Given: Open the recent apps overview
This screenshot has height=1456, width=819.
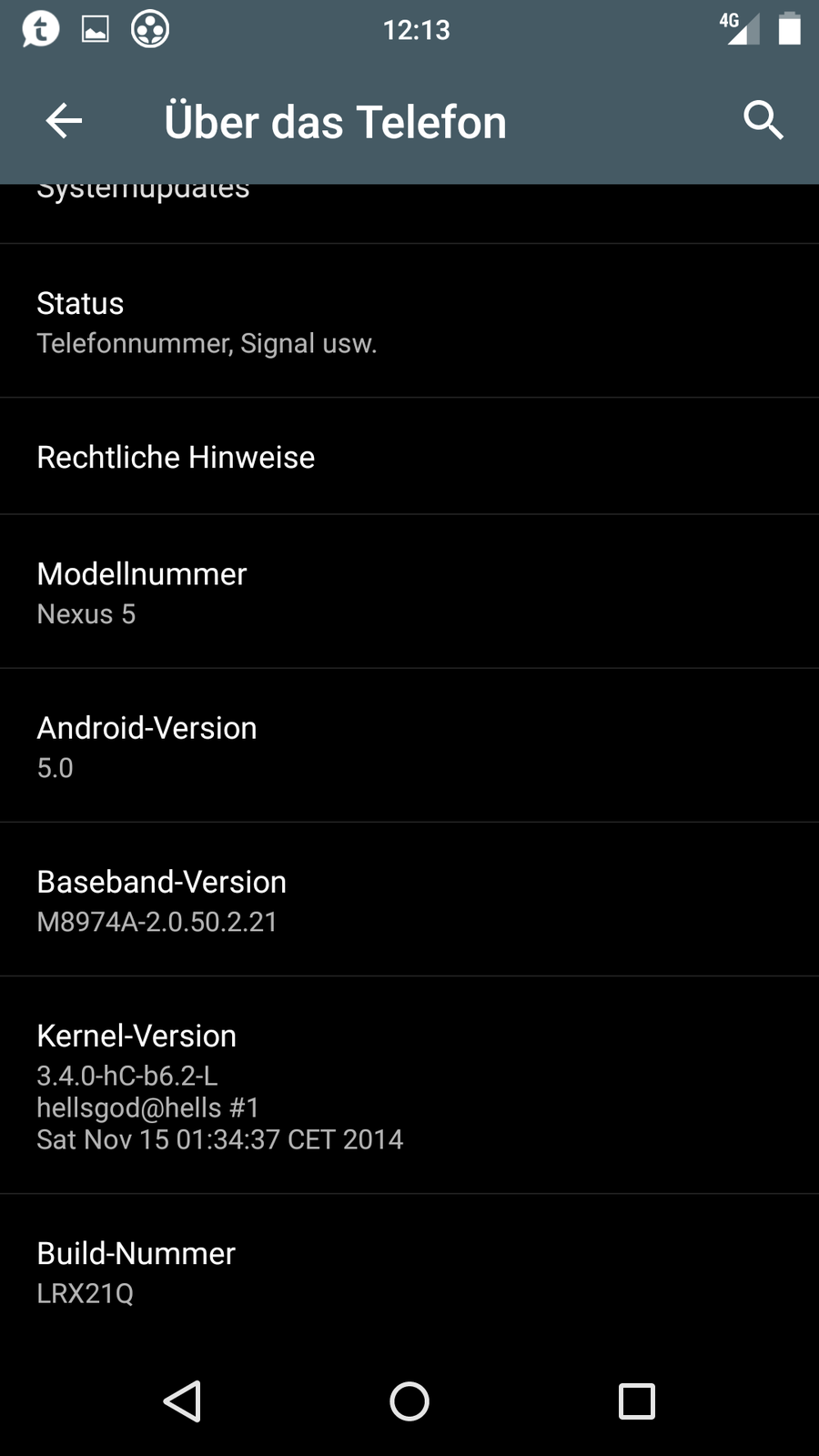Looking at the screenshot, I should 636,1401.
